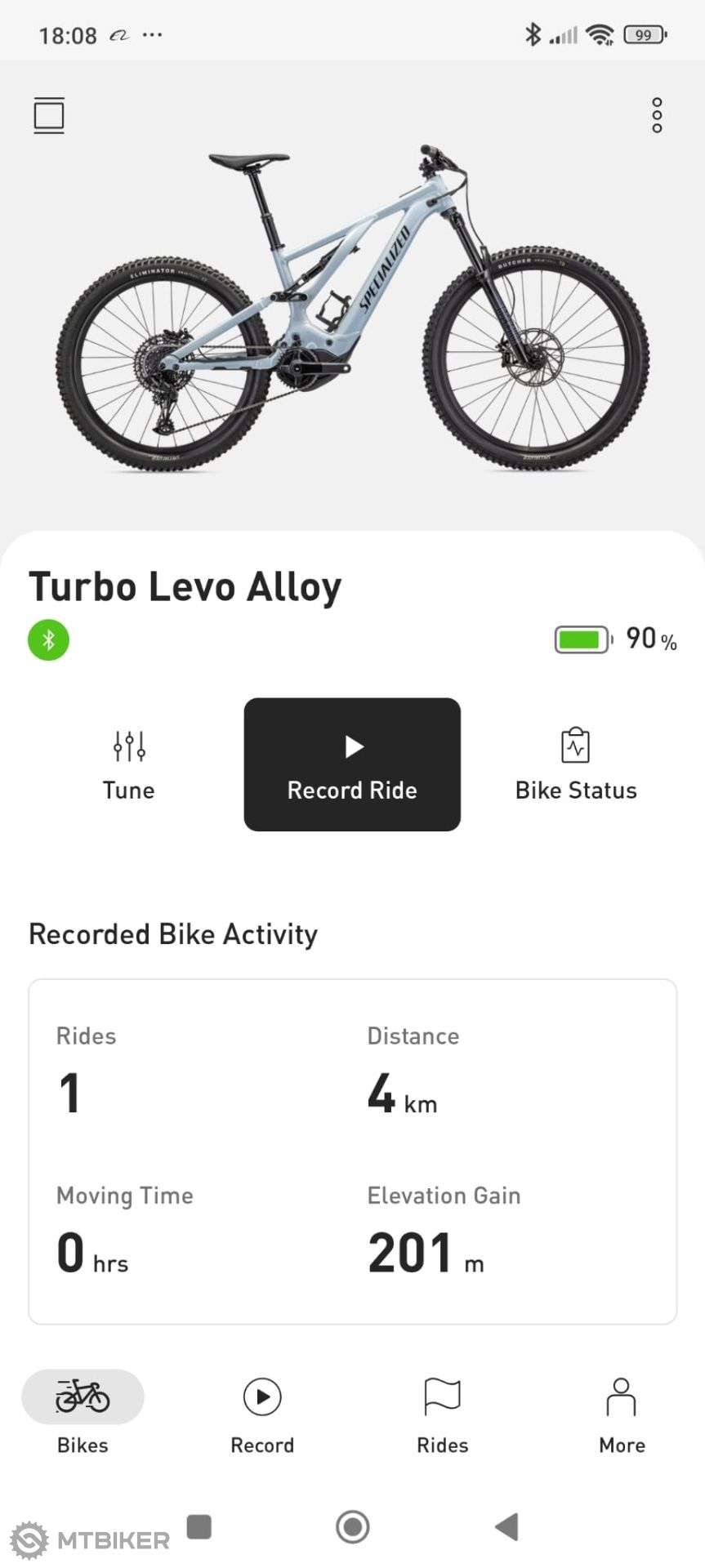Viewport: 705px width, 1568px height.
Task: Switch to the More tab
Action: click(x=622, y=1415)
